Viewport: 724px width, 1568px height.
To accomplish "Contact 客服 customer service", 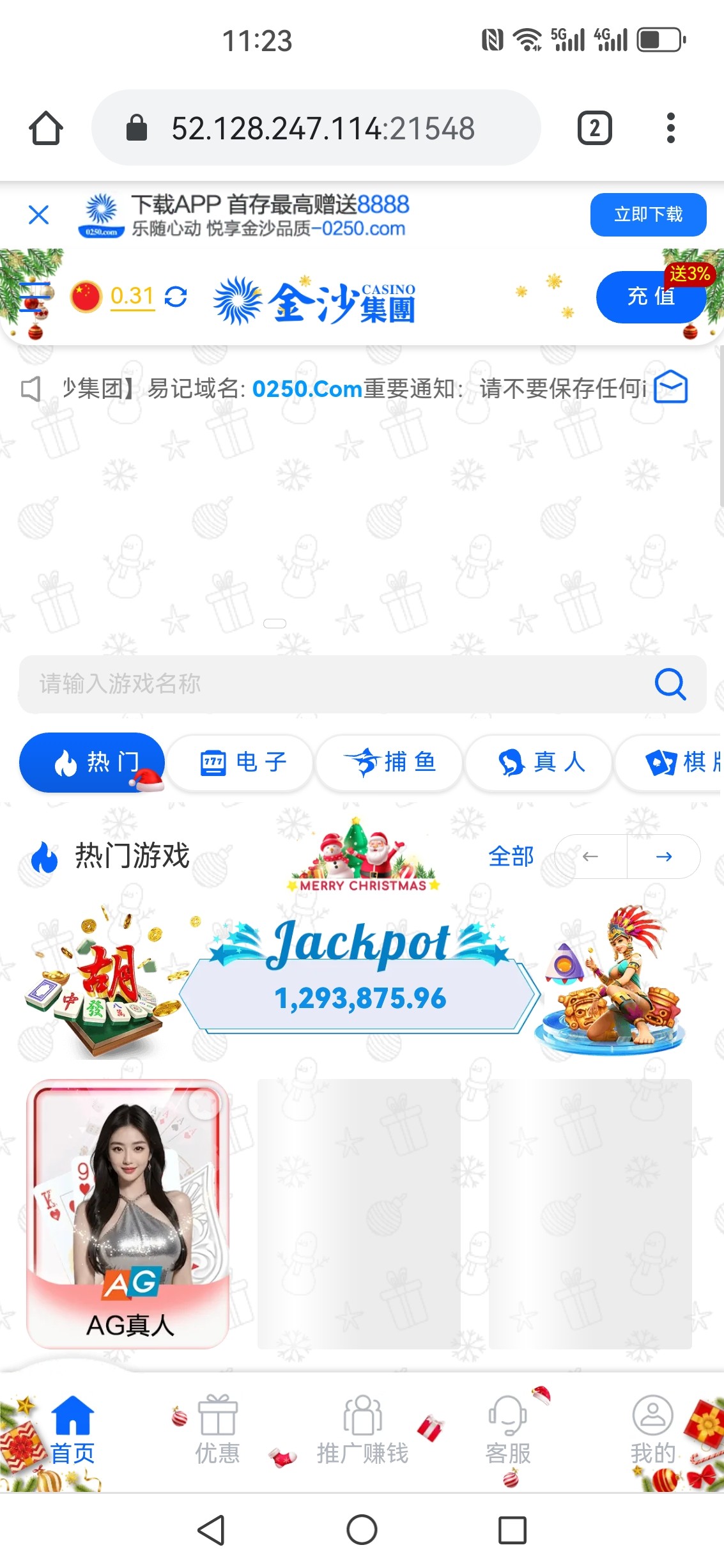I will 508,1431.
